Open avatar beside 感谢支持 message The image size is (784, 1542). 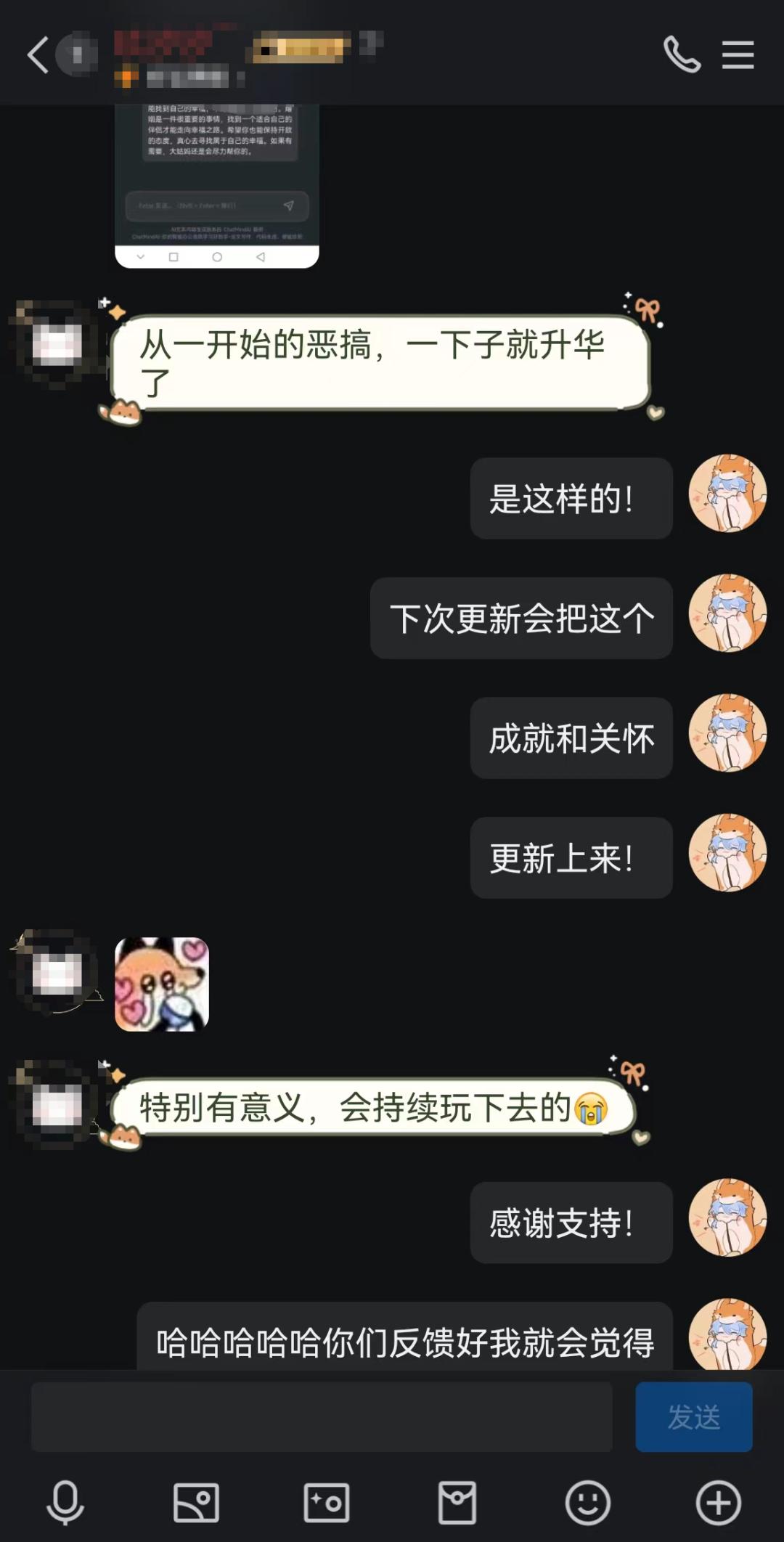727,1217
